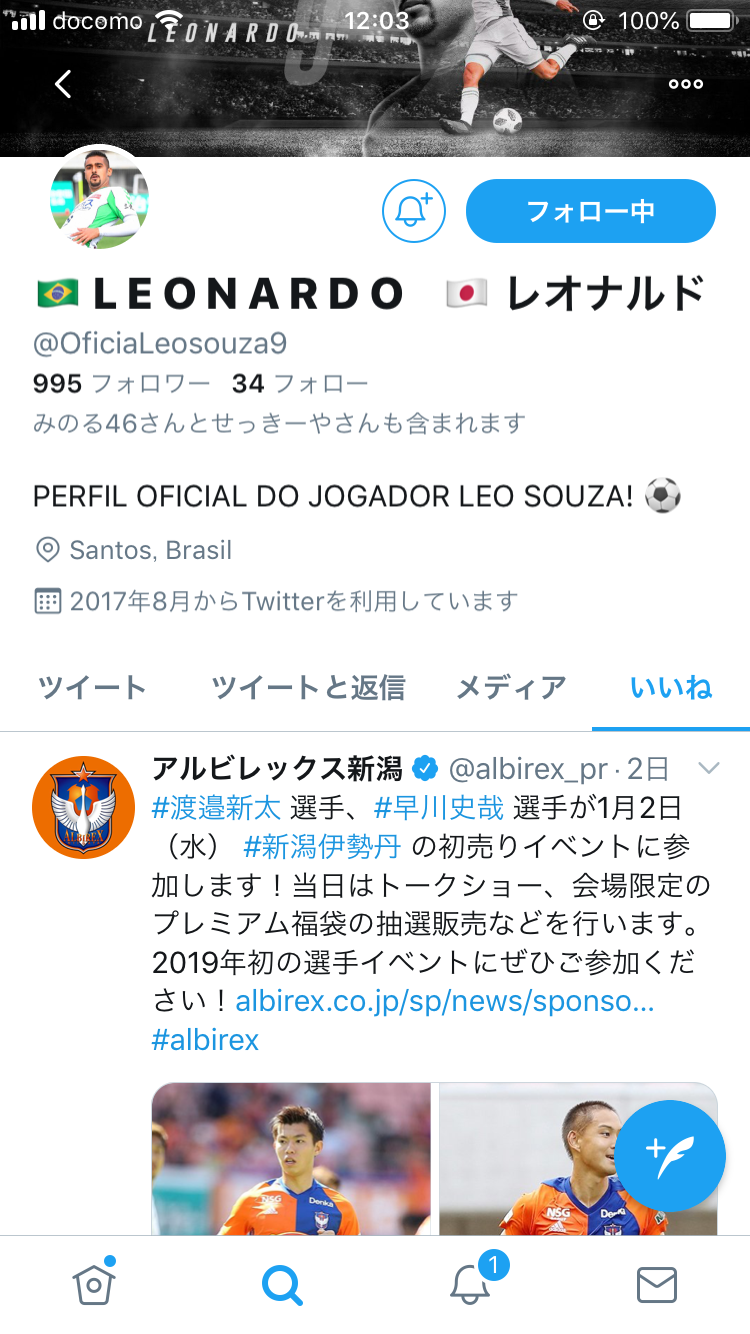Open the #渡邉新太 hashtag
The image size is (750, 1334).
216,807
